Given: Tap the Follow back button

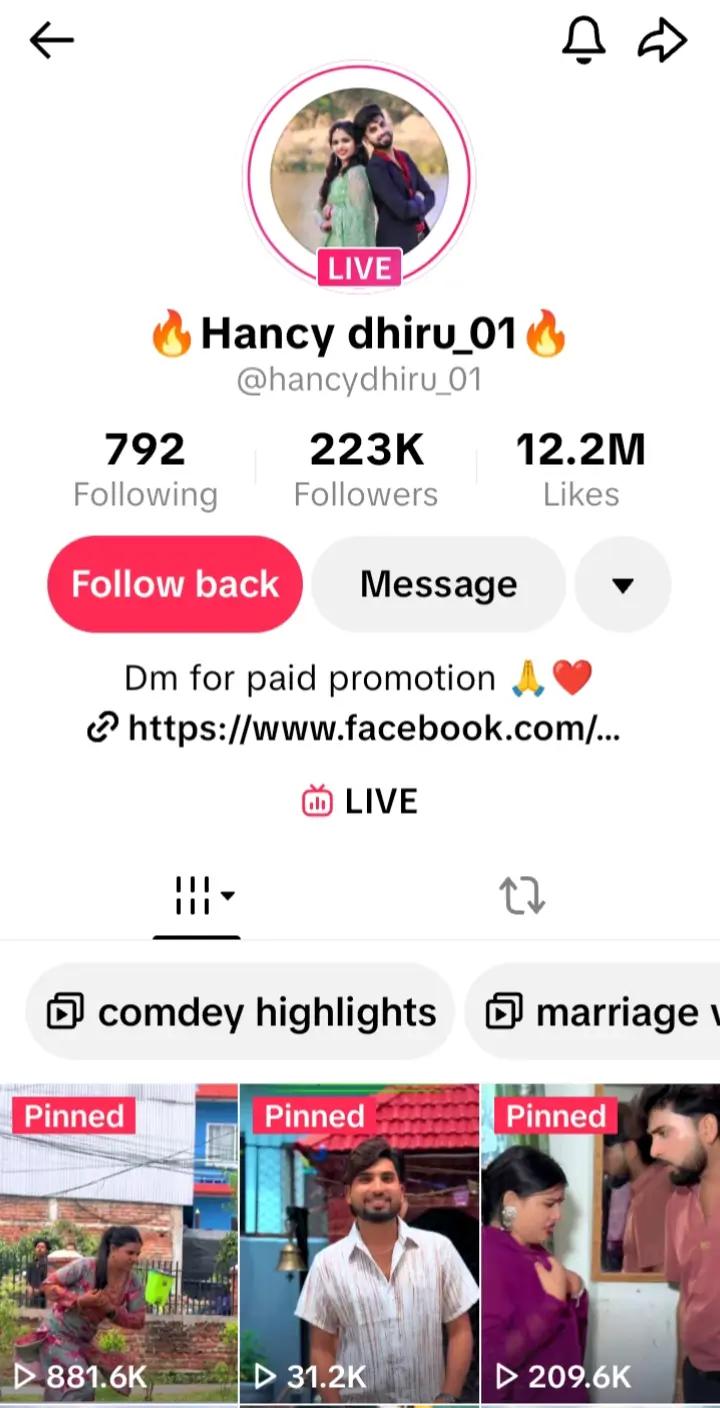Looking at the screenshot, I should 175,584.
